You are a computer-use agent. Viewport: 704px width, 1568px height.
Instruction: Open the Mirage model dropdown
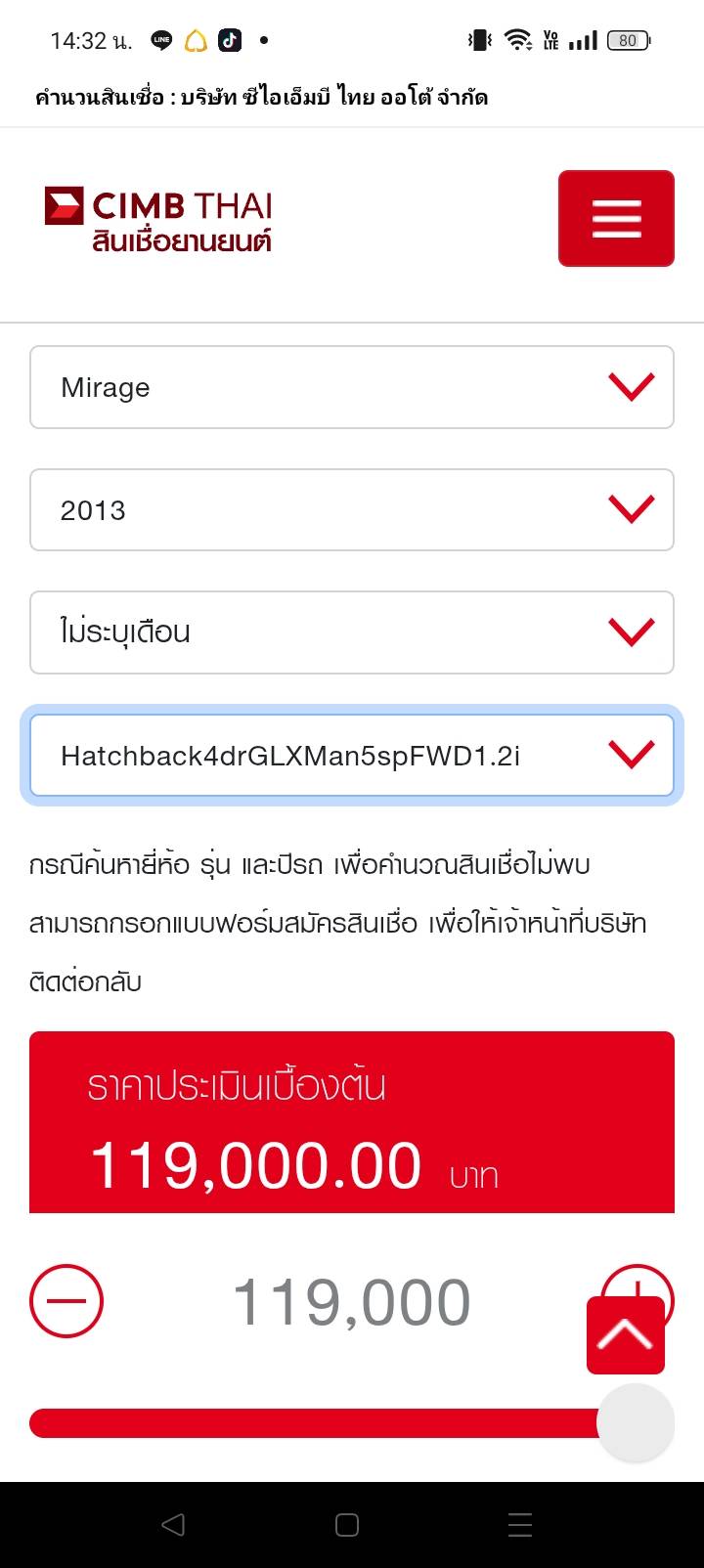point(352,387)
